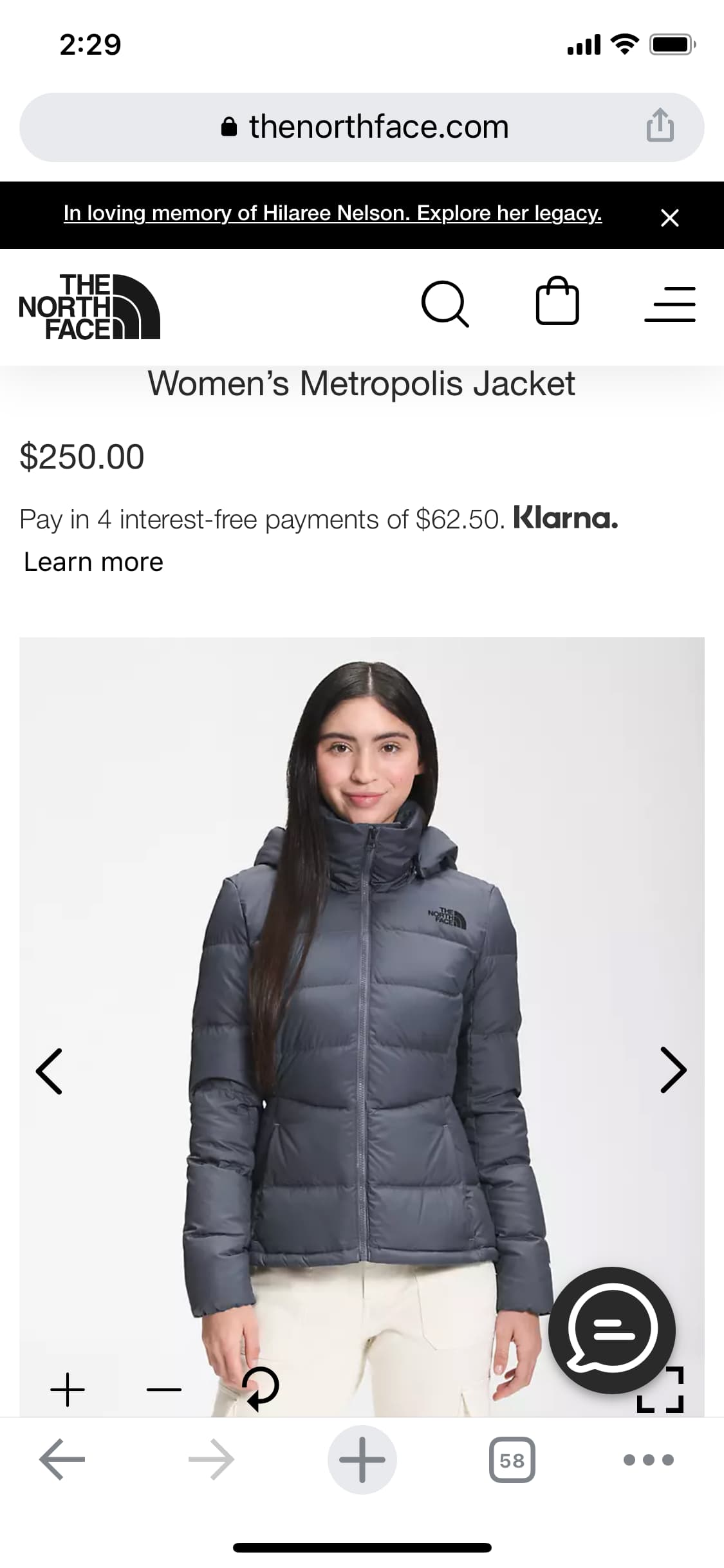Show the next product image
724x1568 pixels.
click(x=674, y=1070)
